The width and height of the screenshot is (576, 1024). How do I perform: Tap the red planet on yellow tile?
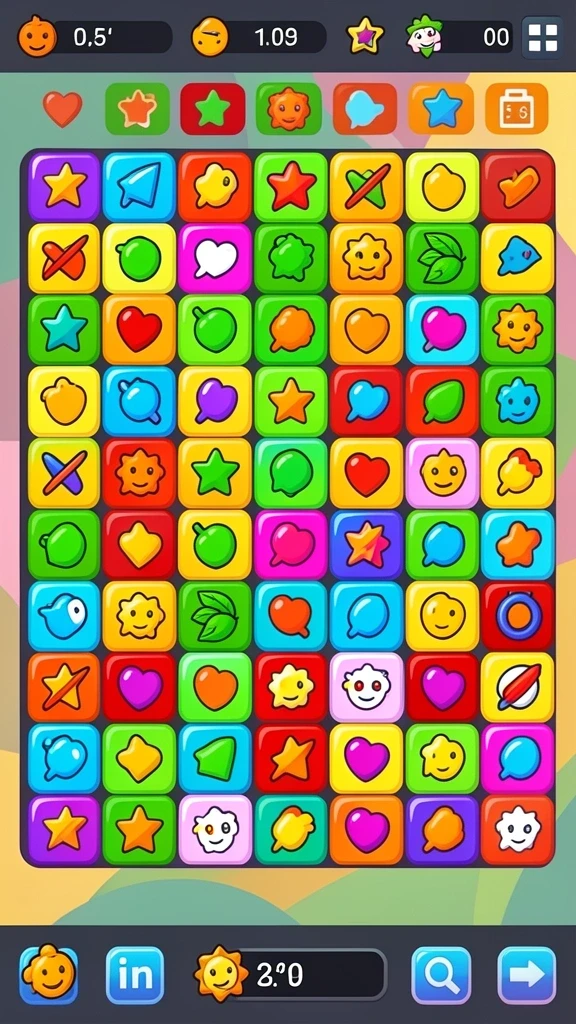tap(518, 687)
